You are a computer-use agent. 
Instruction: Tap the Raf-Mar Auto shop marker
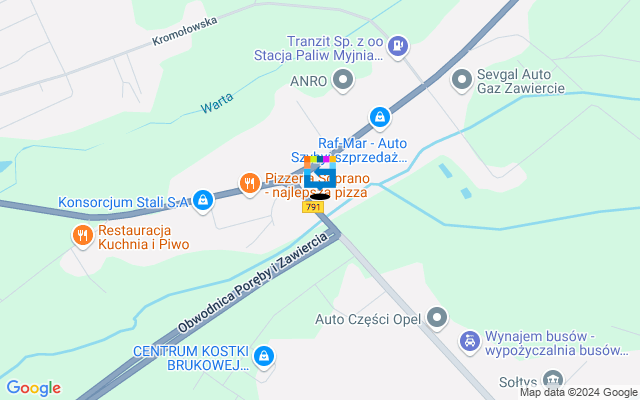[379, 118]
